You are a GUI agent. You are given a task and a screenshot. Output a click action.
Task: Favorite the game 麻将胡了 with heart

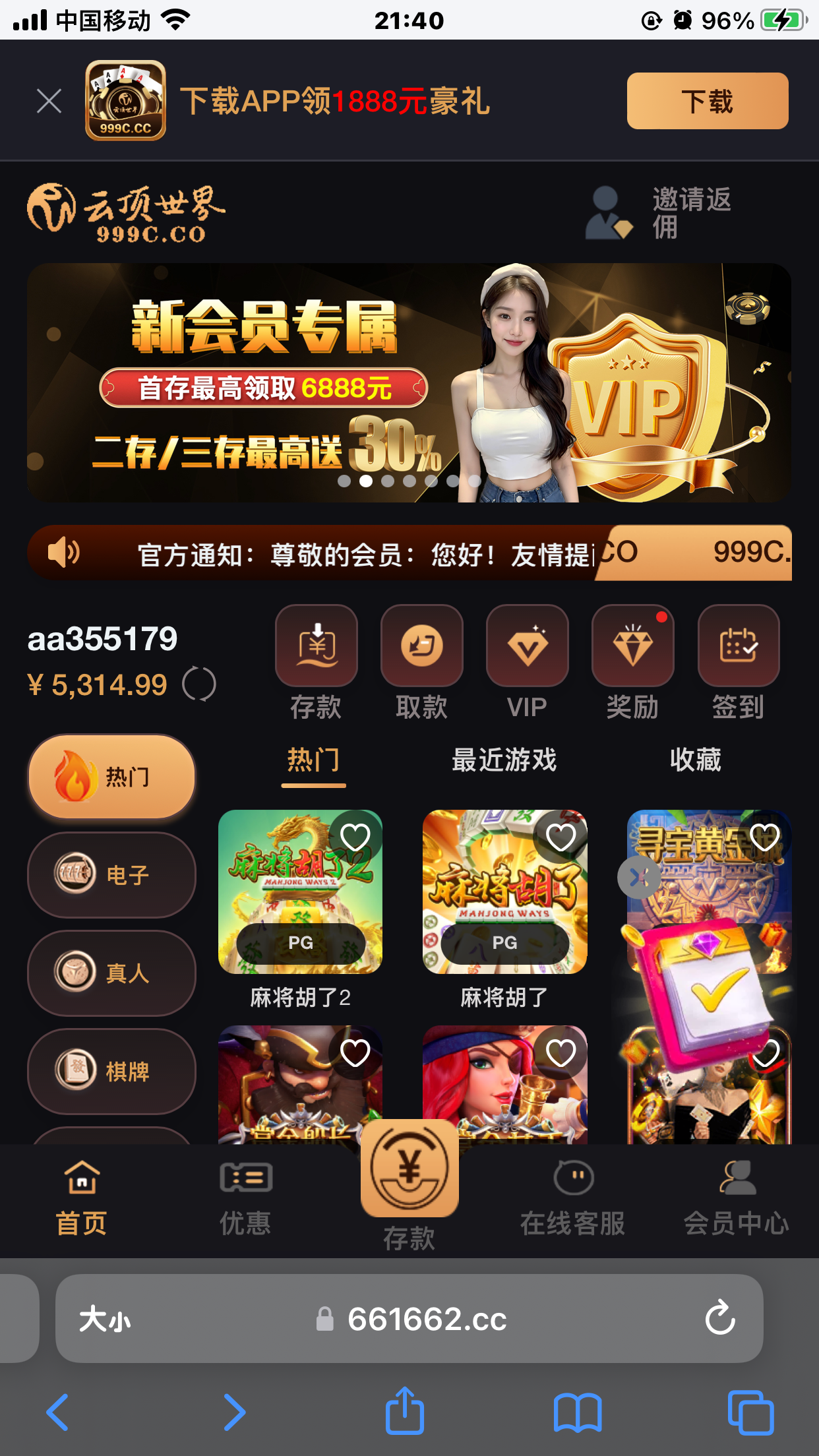tap(561, 837)
